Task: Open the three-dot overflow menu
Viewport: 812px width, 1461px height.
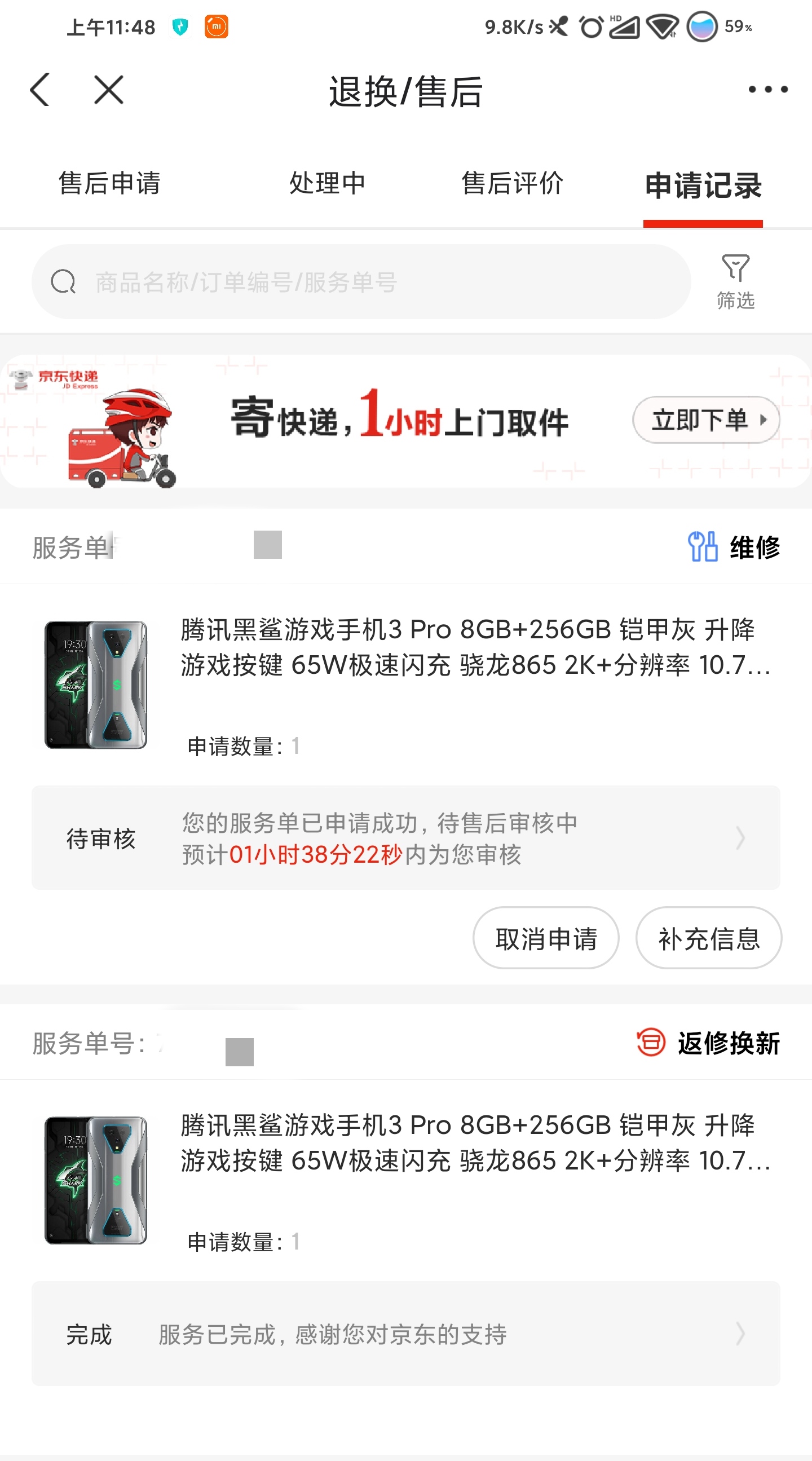Action: tap(767, 90)
